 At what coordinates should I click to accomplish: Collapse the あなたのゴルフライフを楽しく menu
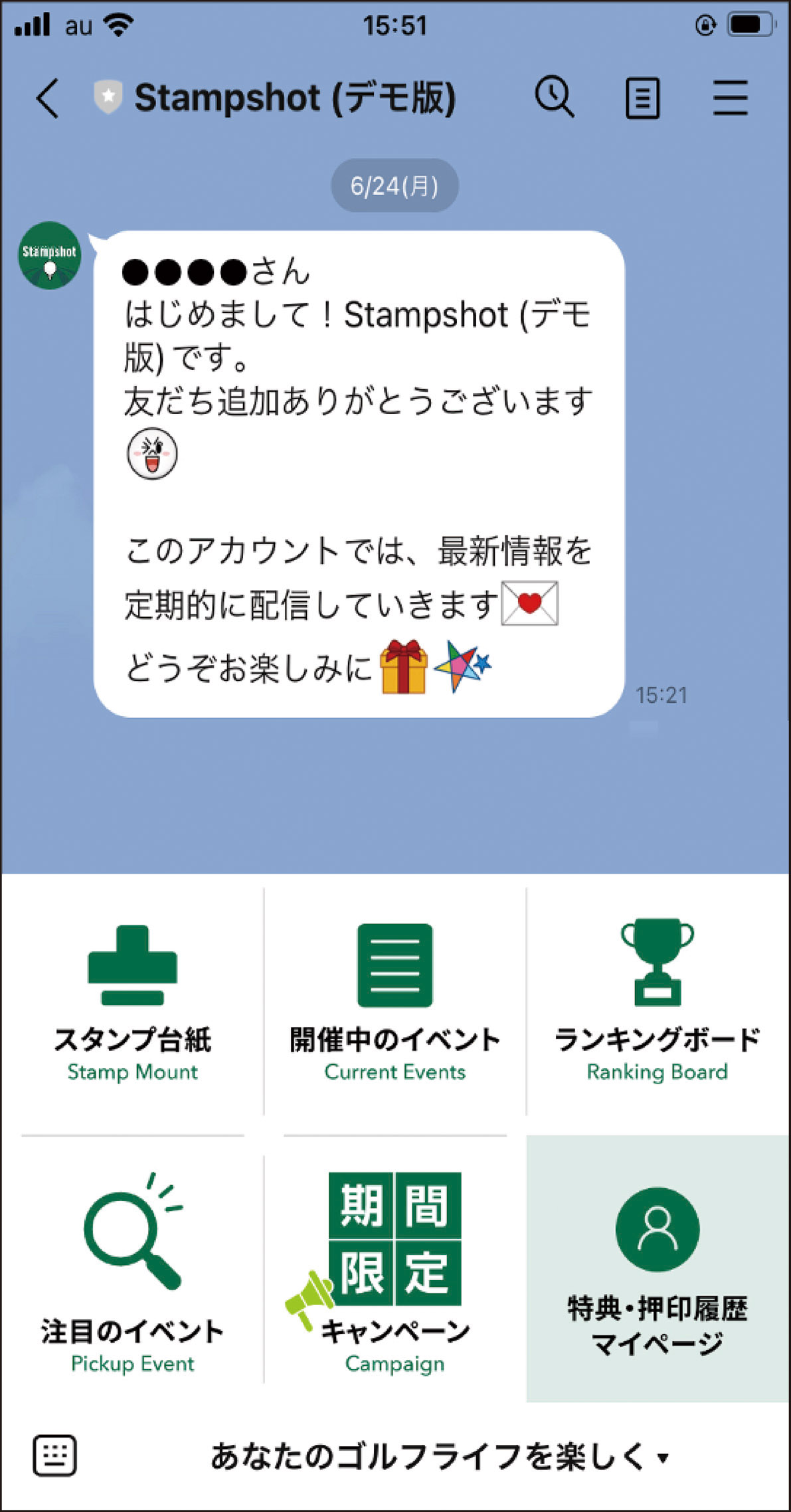click(x=440, y=1456)
